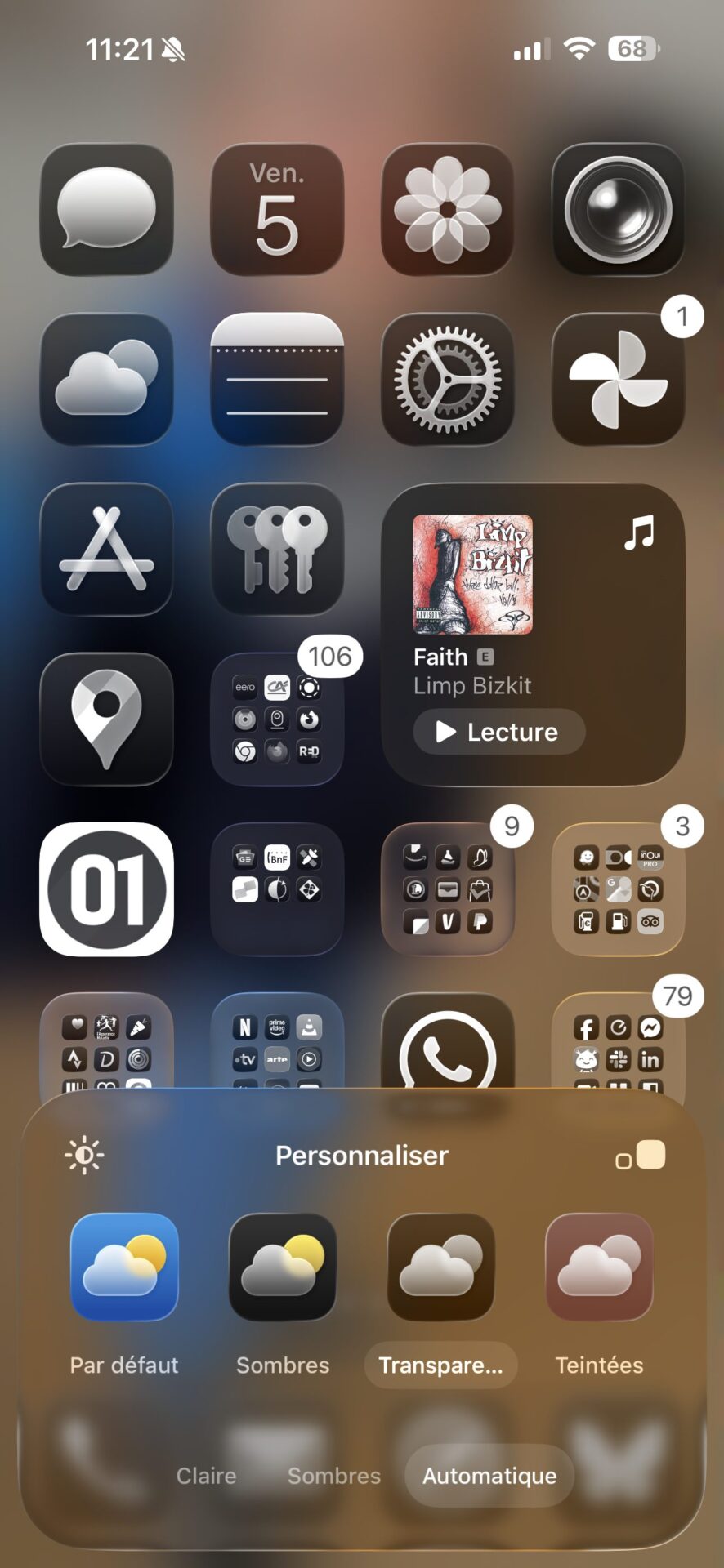Toggle wallpaper dimming with the brightness icon
Viewport: 724px width, 1568px height.
pyautogui.click(x=84, y=1155)
